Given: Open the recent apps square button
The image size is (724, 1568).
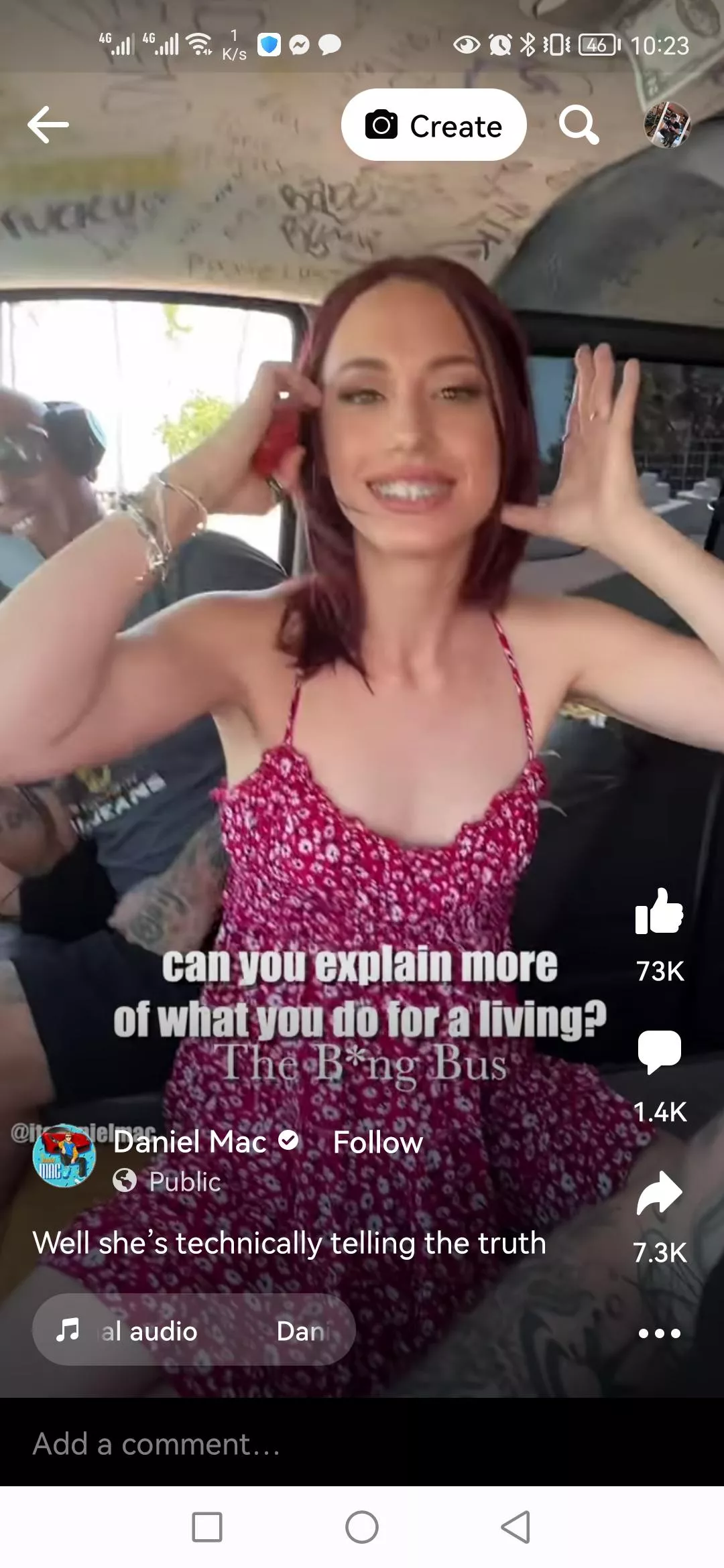Looking at the screenshot, I should coord(207,1527).
